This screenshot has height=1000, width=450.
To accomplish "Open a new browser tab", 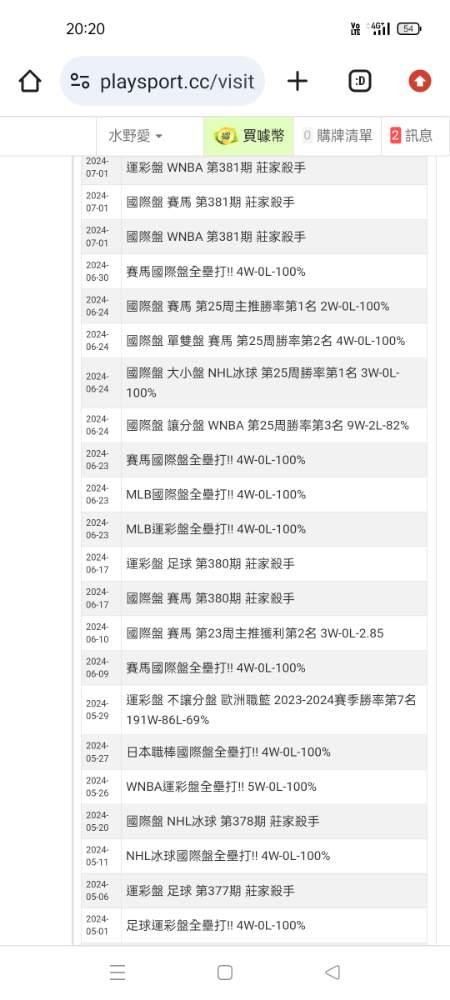I will pos(297,81).
